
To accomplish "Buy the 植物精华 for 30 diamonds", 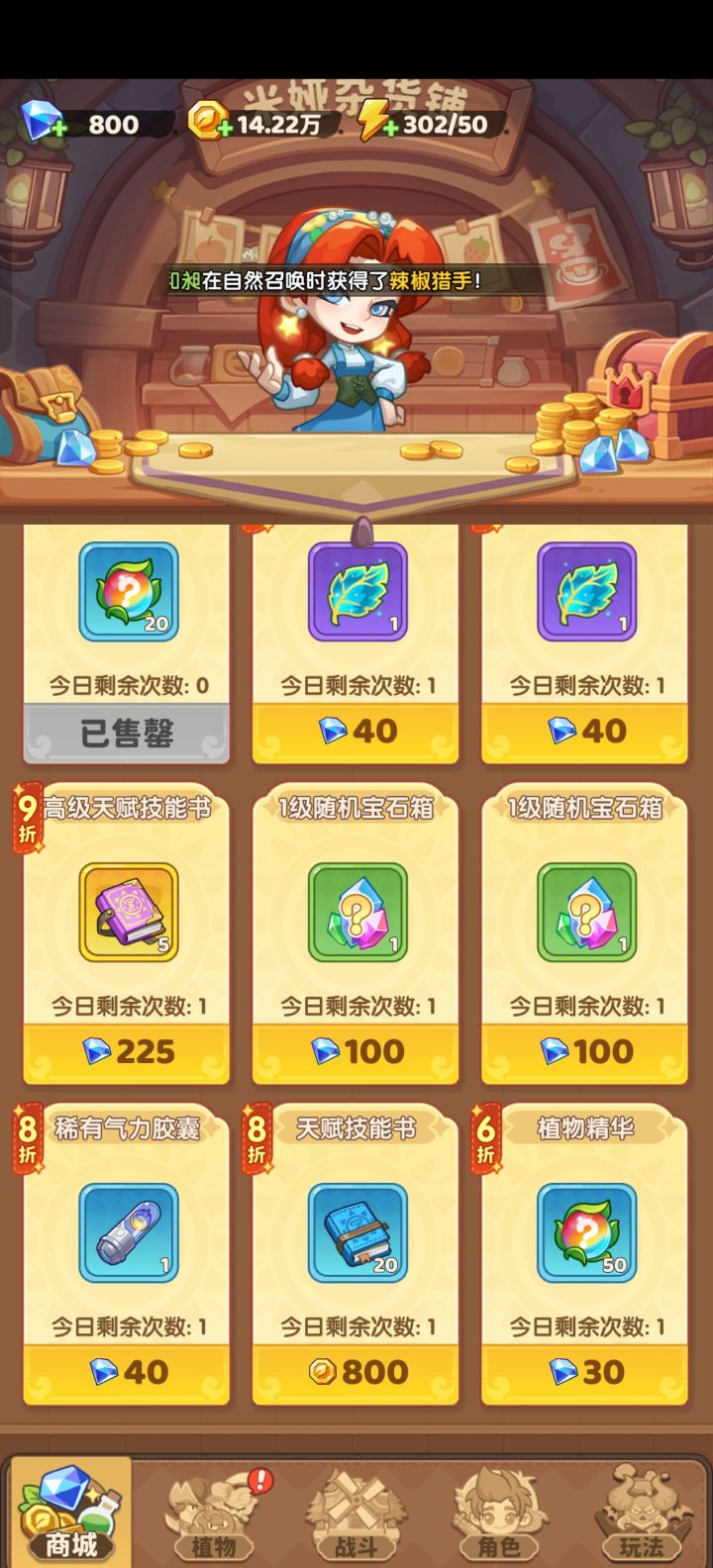I will click(x=585, y=1371).
